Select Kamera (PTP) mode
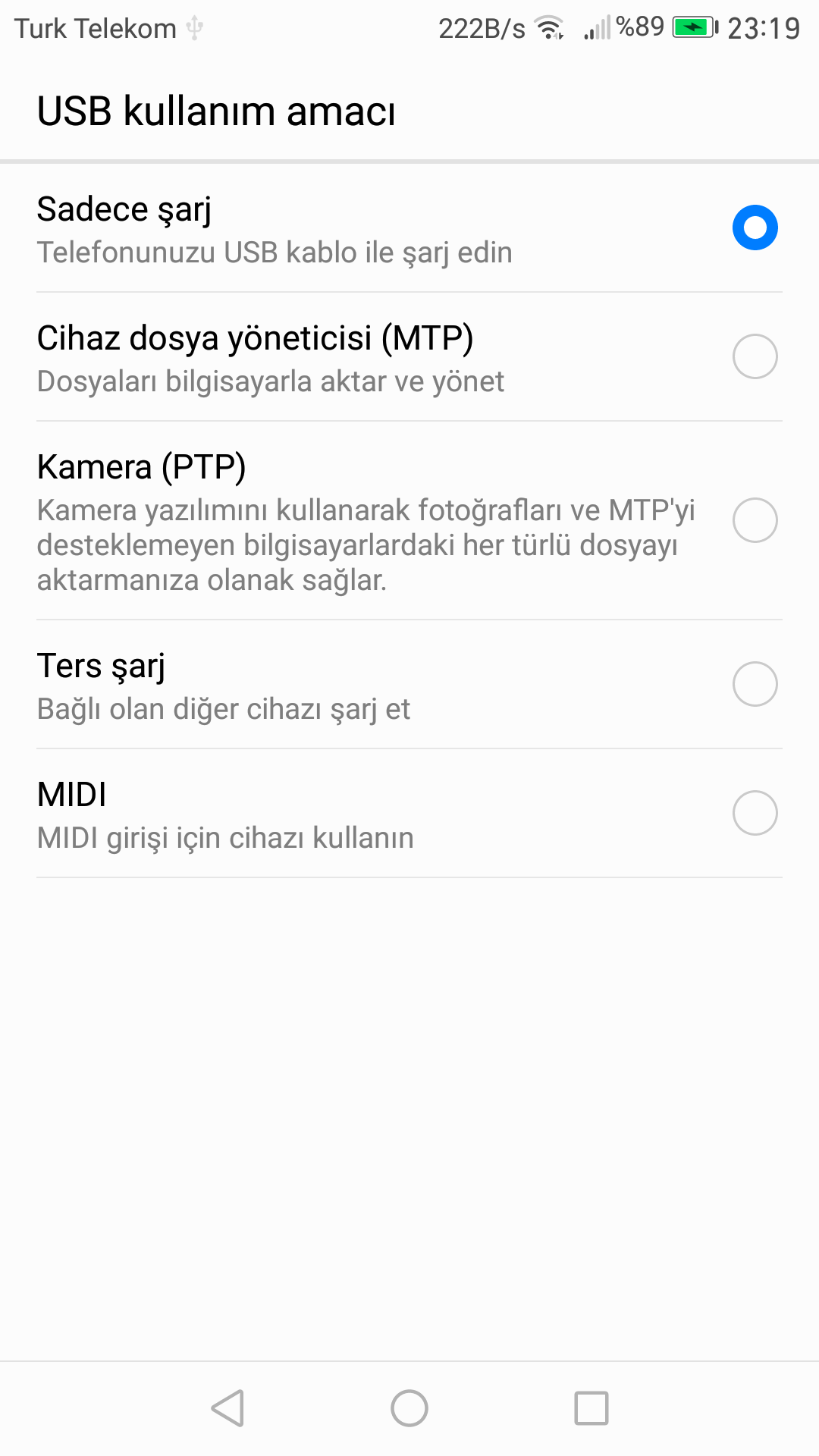The height and width of the screenshot is (1456, 819). (x=409, y=521)
